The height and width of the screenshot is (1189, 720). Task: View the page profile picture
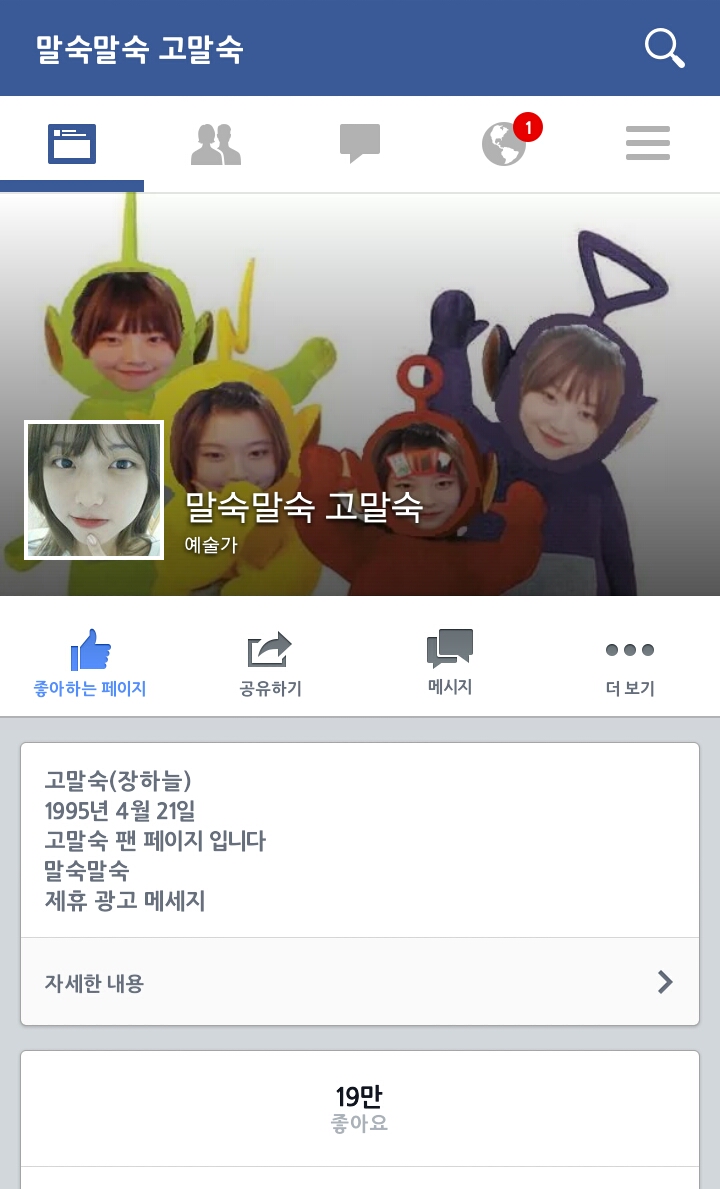tap(94, 490)
